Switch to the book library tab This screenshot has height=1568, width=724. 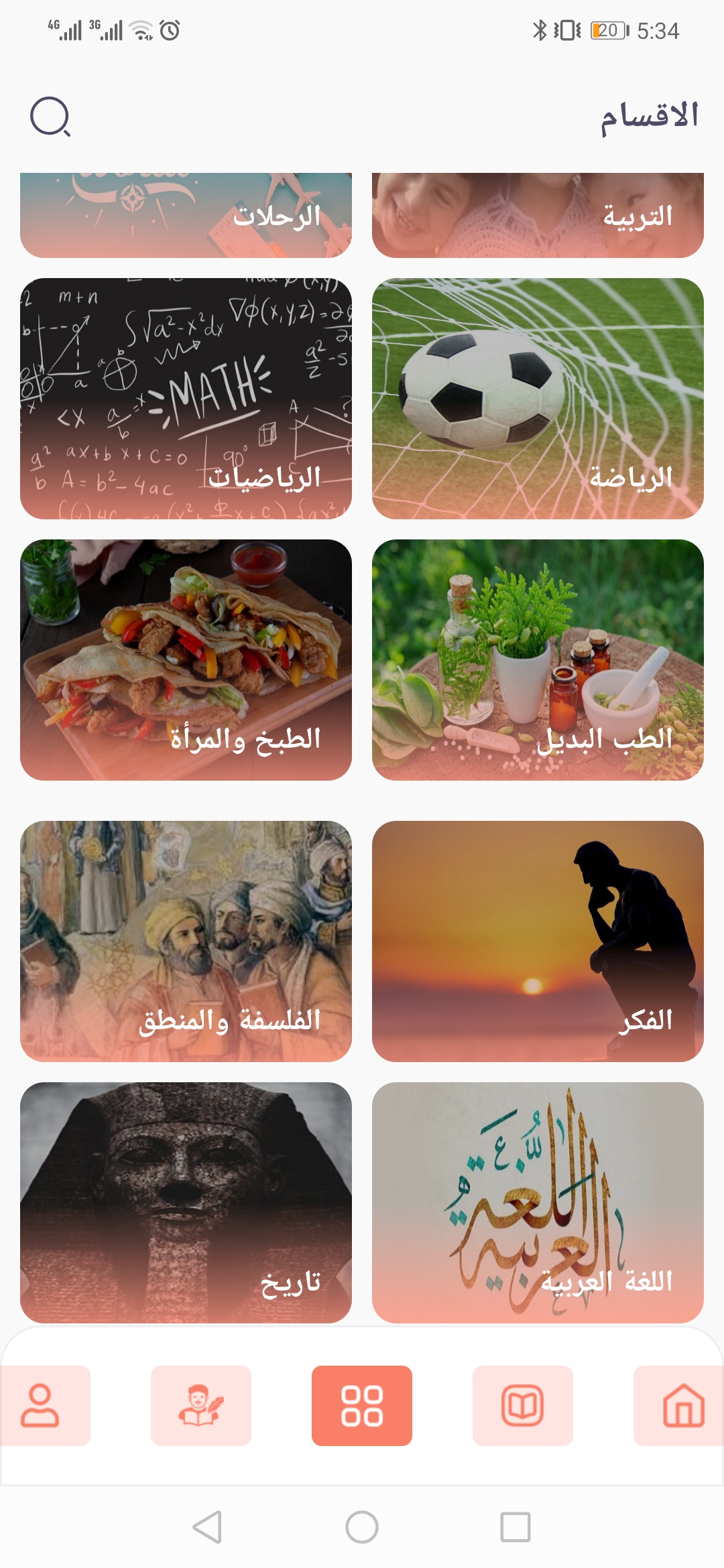[x=523, y=1406]
